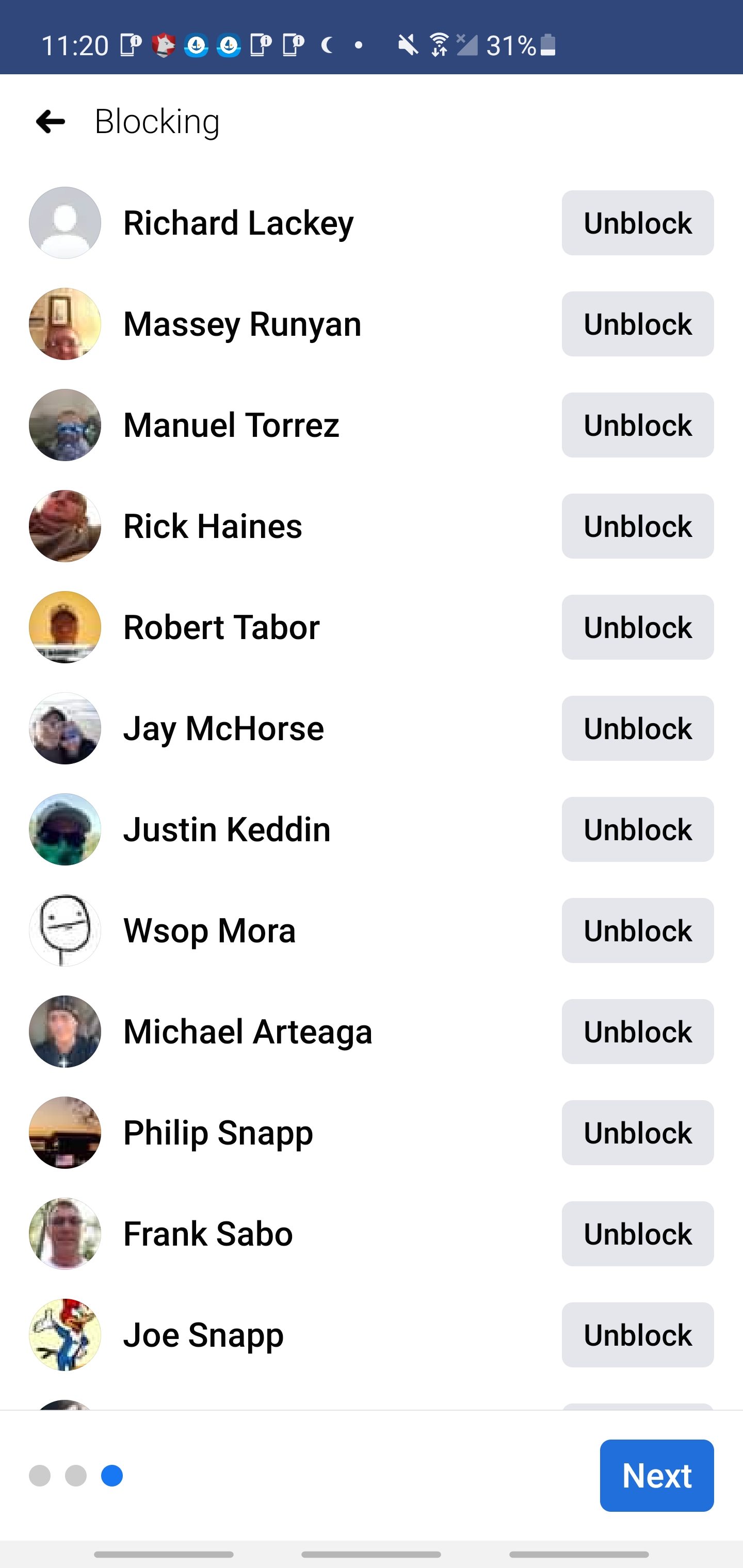Unblock Michael Arteaga

pyautogui.click(x=637, y=1031)
